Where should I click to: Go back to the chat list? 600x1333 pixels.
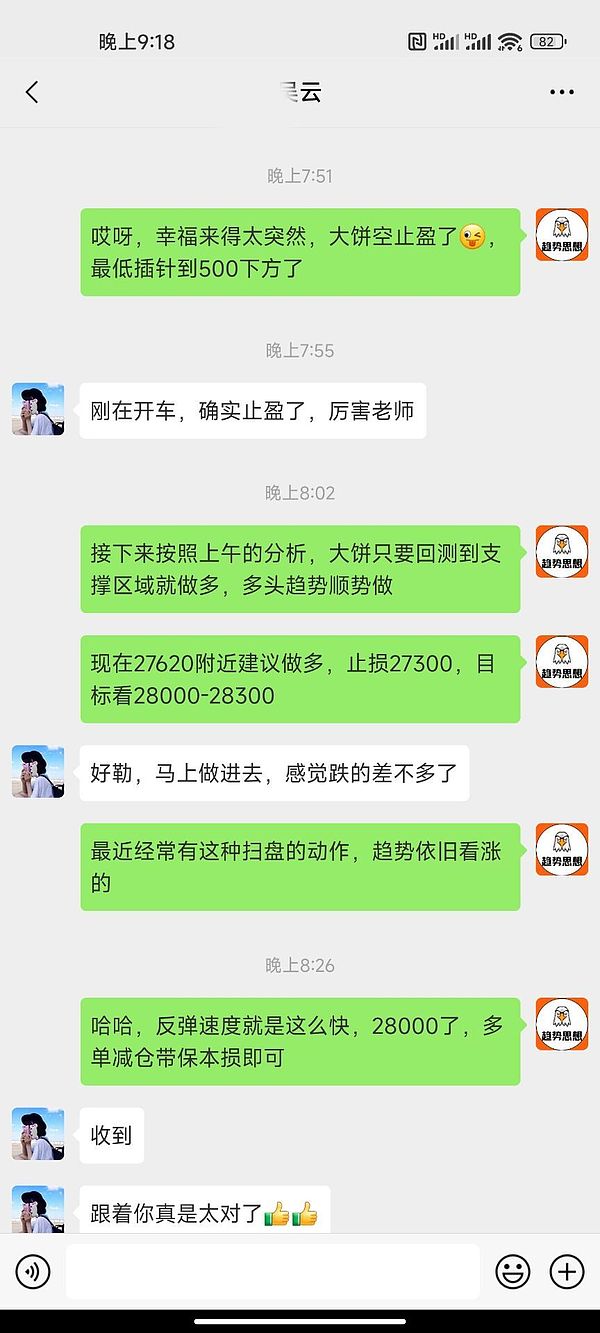32,93
